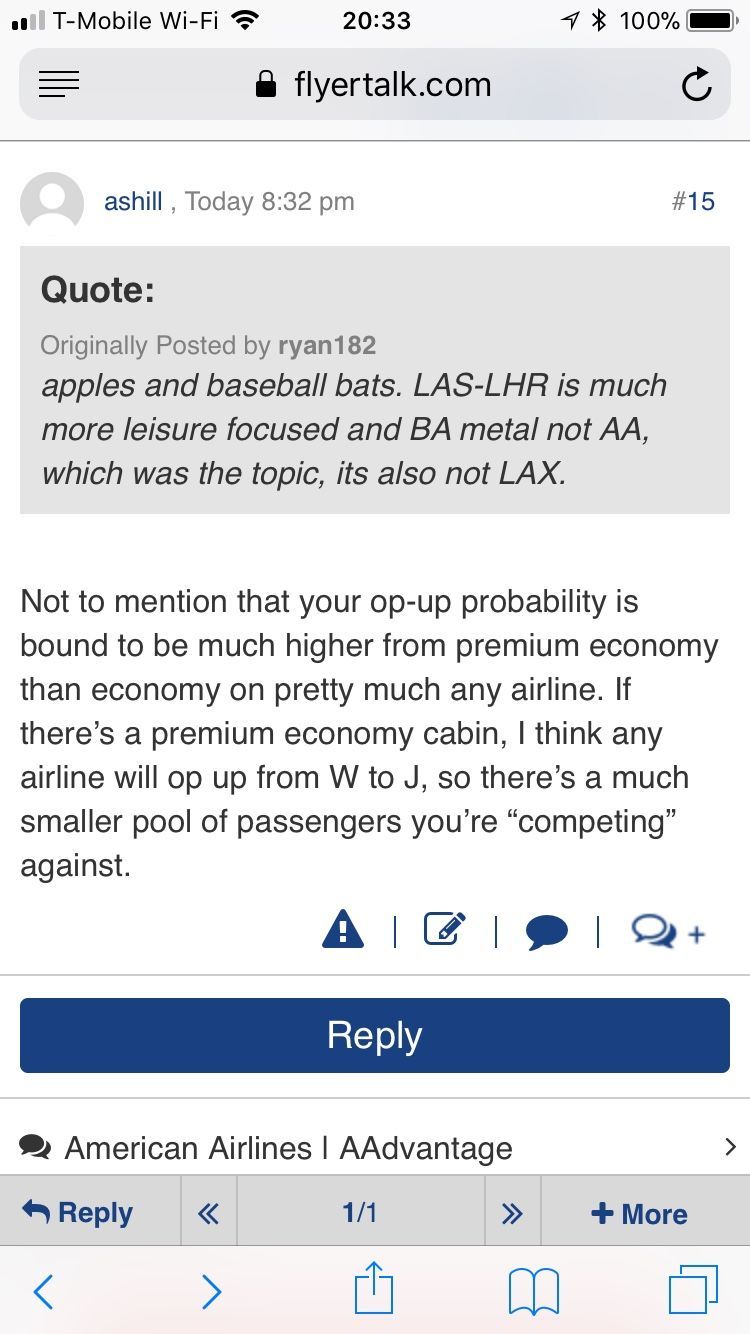
Task: Open the 1/1 page selector
Action: click(360, 1213)
